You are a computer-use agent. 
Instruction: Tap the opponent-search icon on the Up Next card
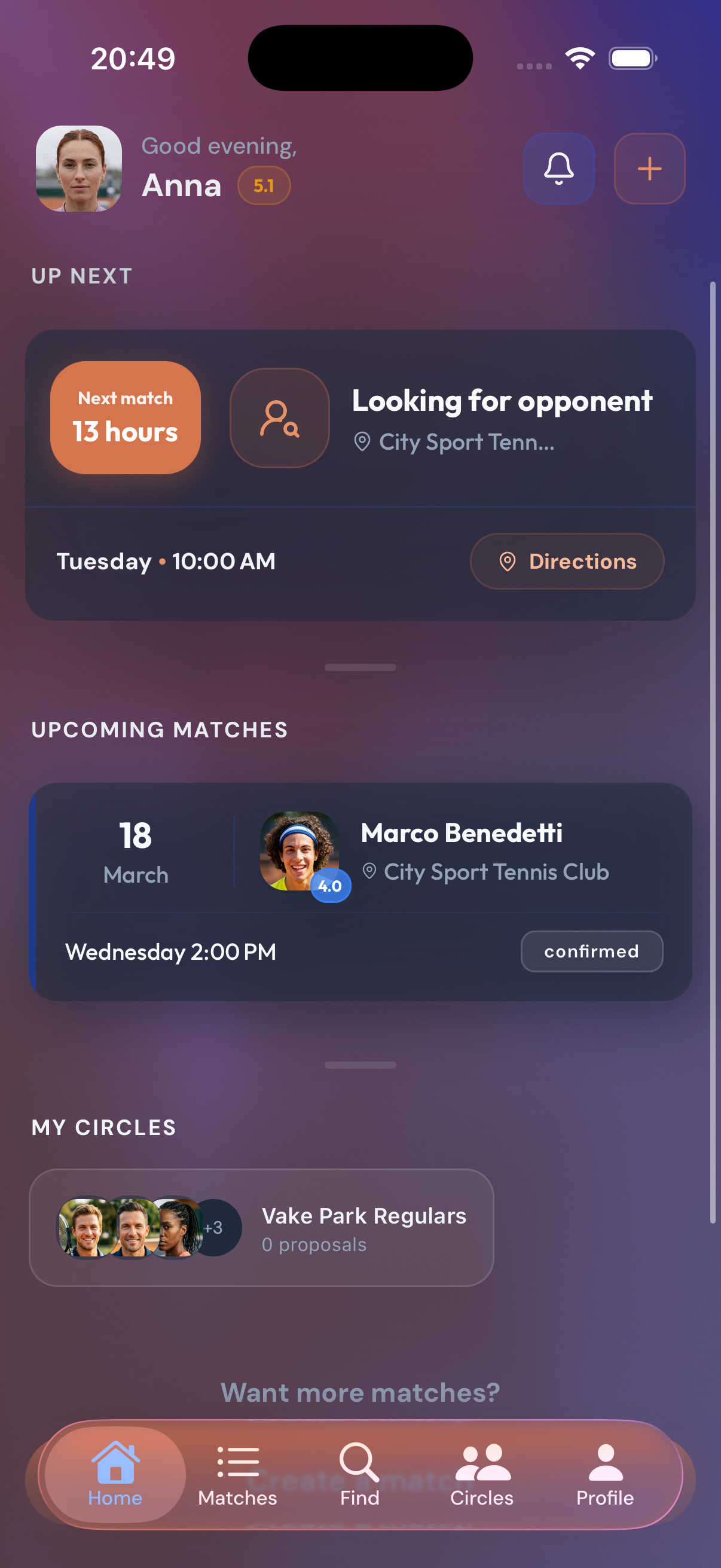[279, 417]
